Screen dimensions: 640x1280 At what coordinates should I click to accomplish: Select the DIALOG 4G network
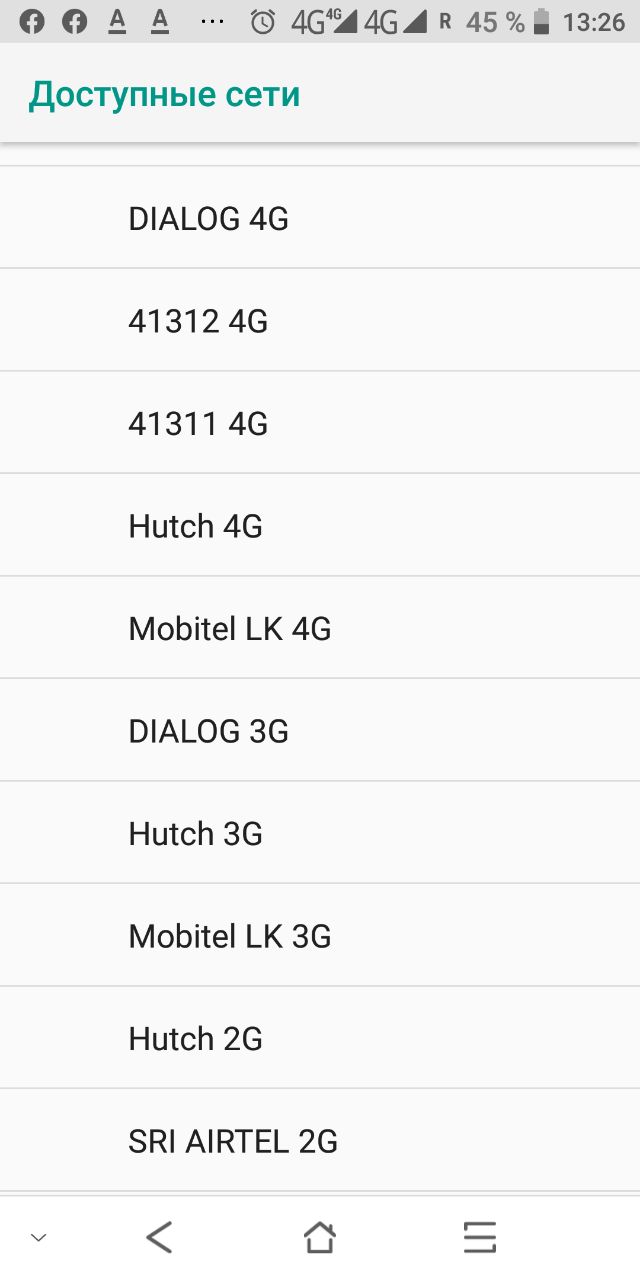(320, 218)
